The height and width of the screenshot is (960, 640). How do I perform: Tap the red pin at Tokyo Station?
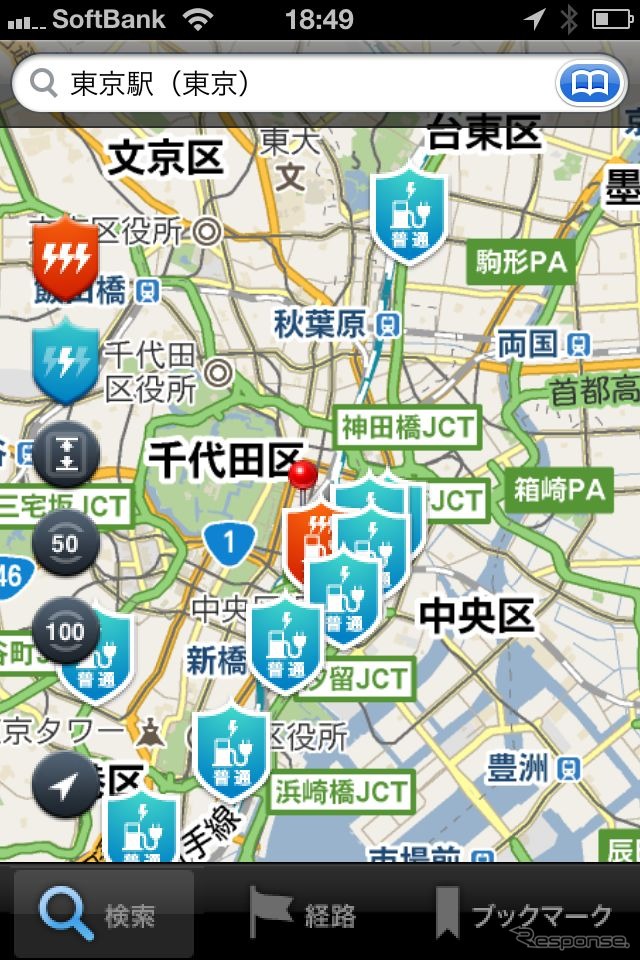click(x=303, y=474)
